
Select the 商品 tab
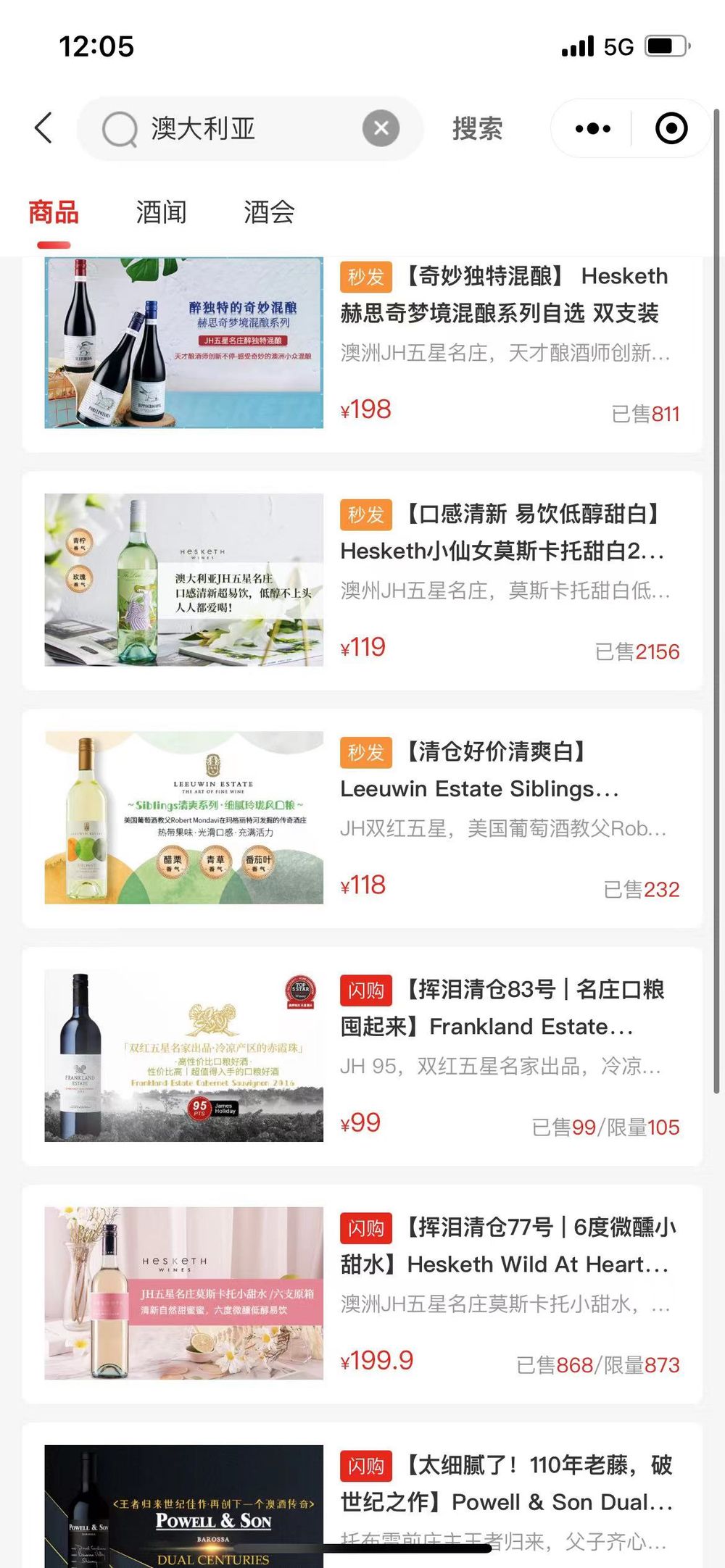coord(53,212)
